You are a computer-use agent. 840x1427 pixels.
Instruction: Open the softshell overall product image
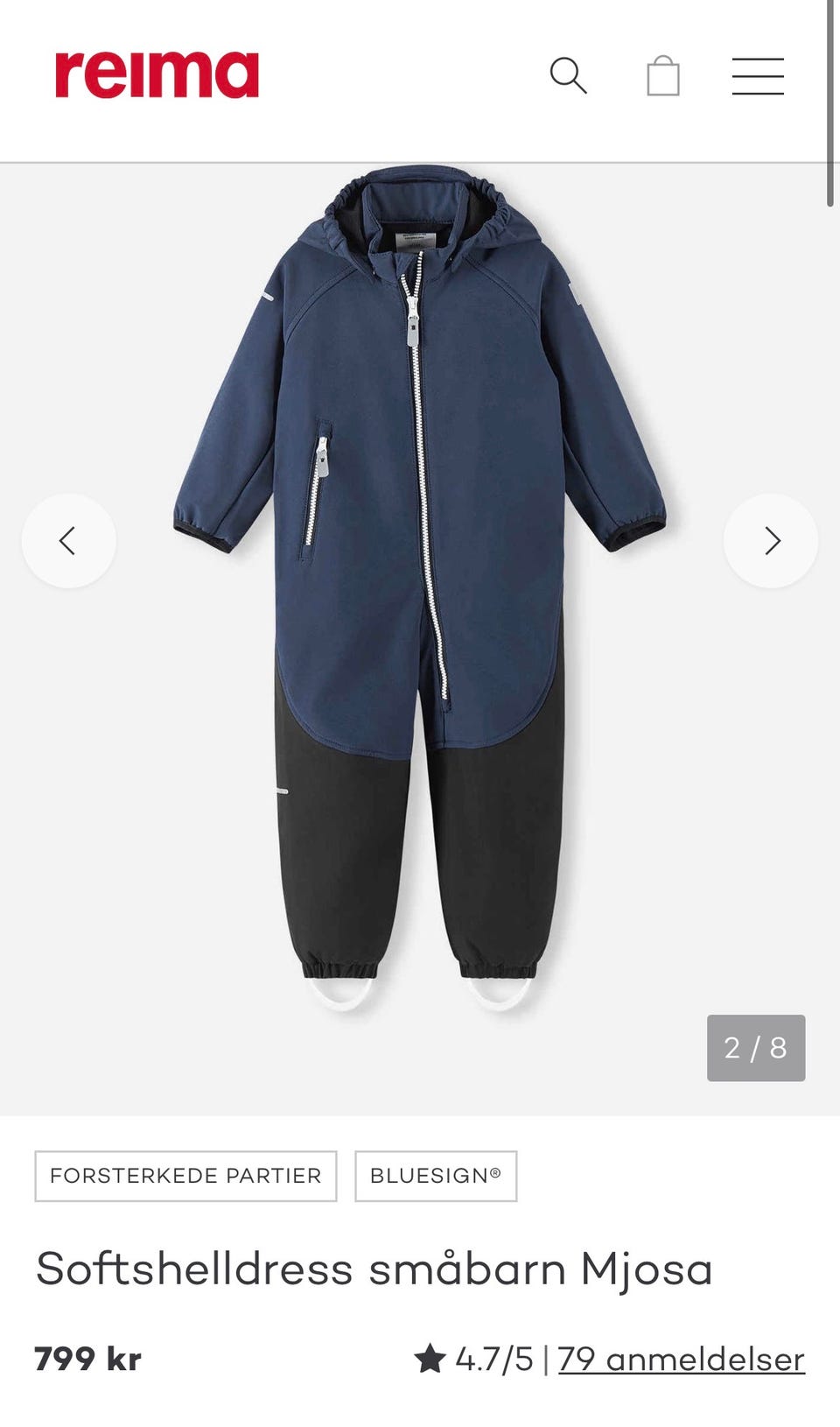[420, 591]
